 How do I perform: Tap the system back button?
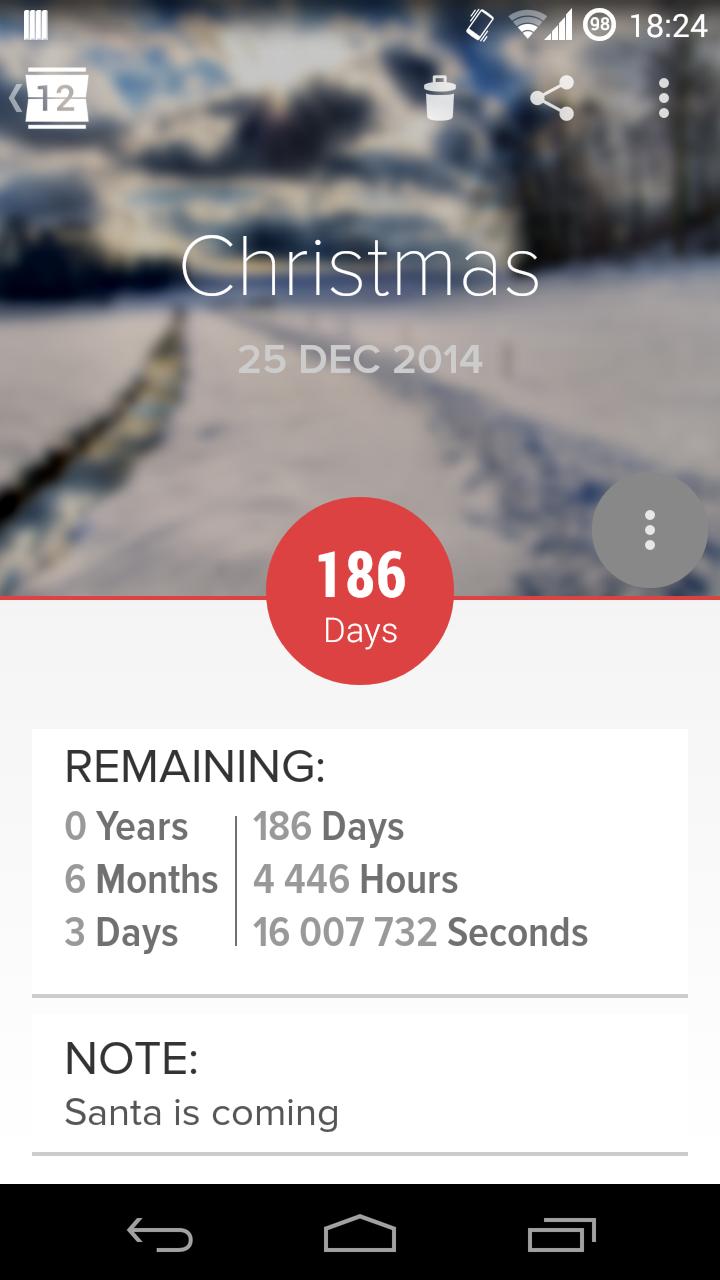point(160,1235)
